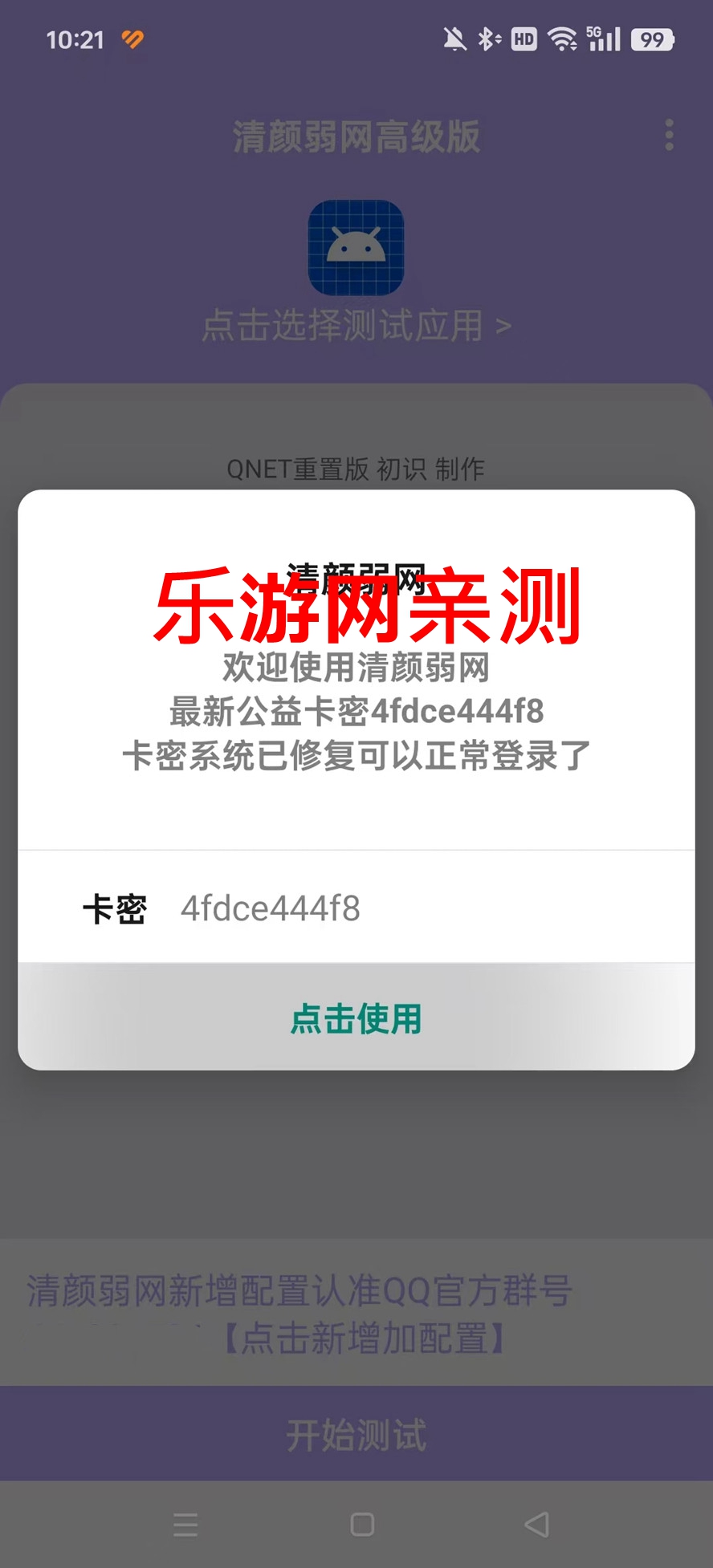Image resolution: width=713 pixels, height=1568 pixels.
Task: Focus the 卡密 input field
Action: 418,908
